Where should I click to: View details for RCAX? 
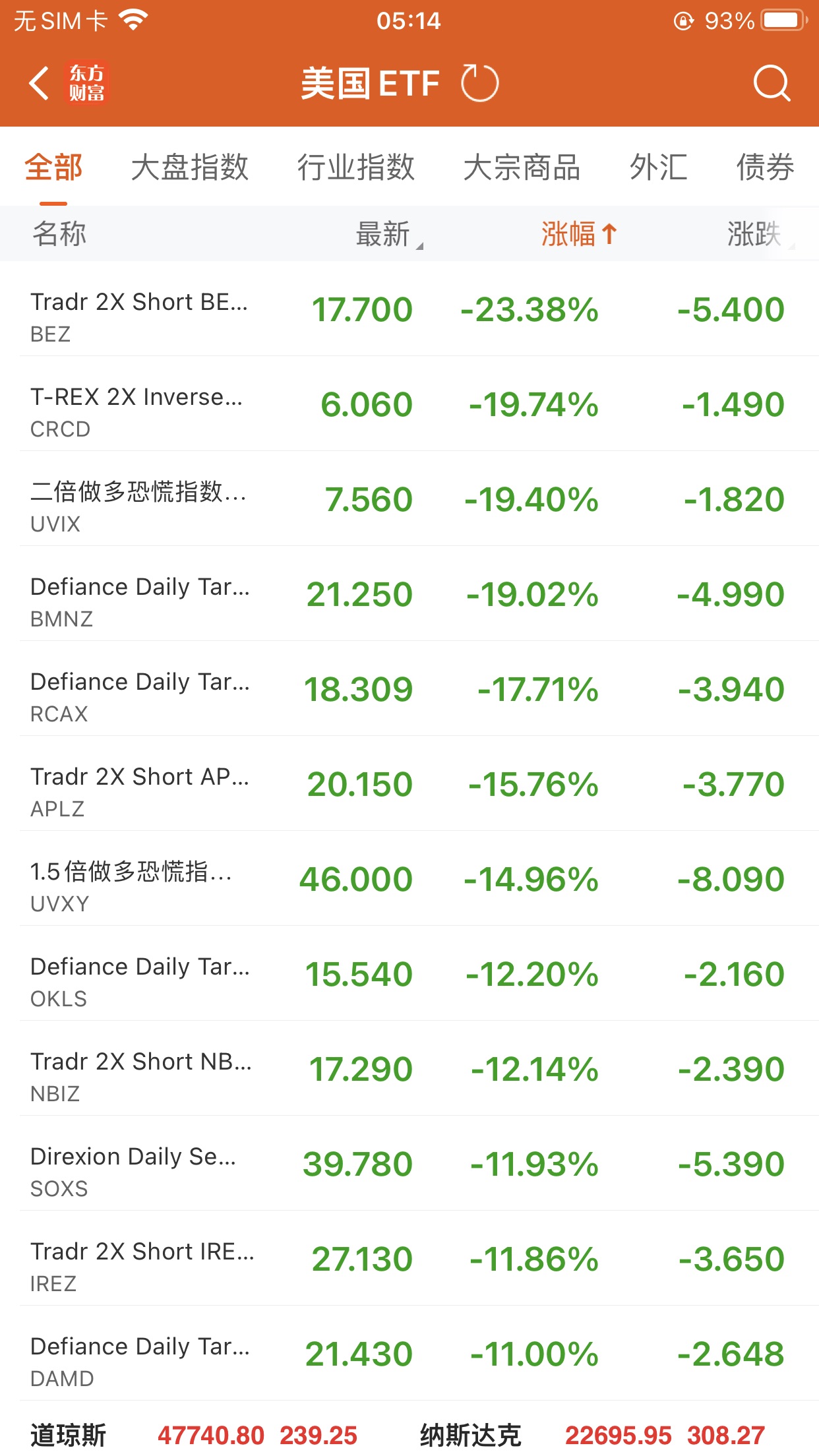tap(409, 690)
